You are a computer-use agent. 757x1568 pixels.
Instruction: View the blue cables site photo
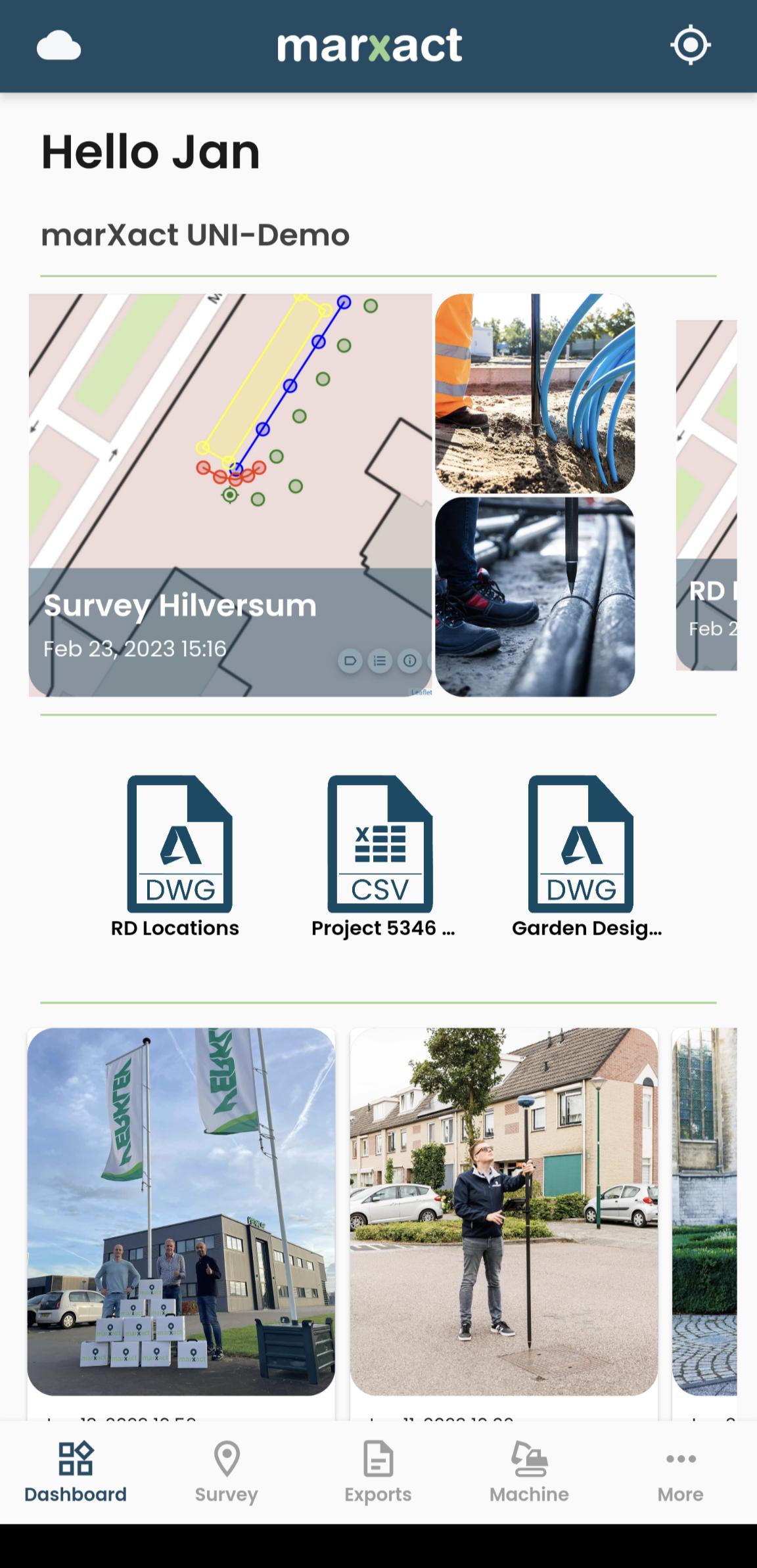pos(535,393)
